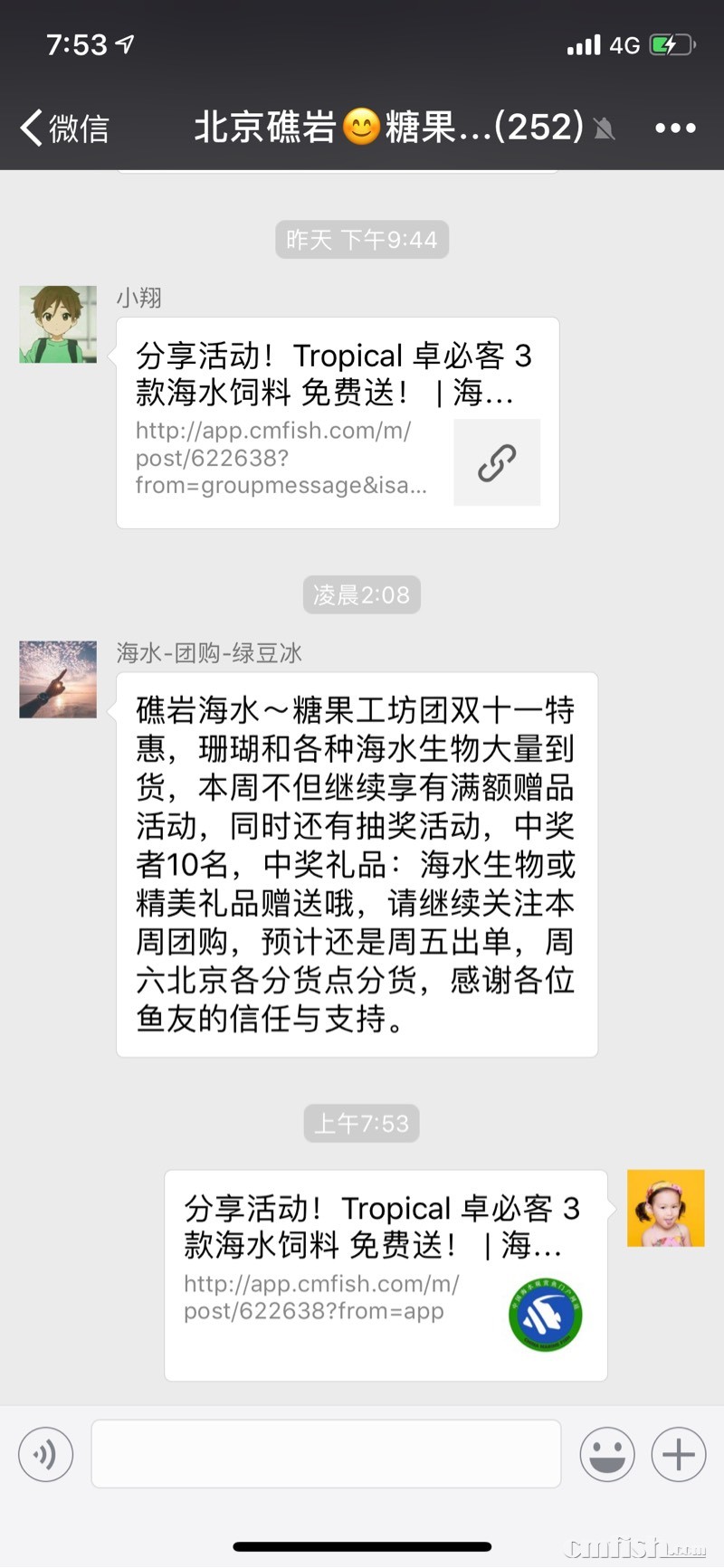Viewport: 724px width, 1568px height.
Task: Open the group chat details menu
Action: [x=675, y=128]
